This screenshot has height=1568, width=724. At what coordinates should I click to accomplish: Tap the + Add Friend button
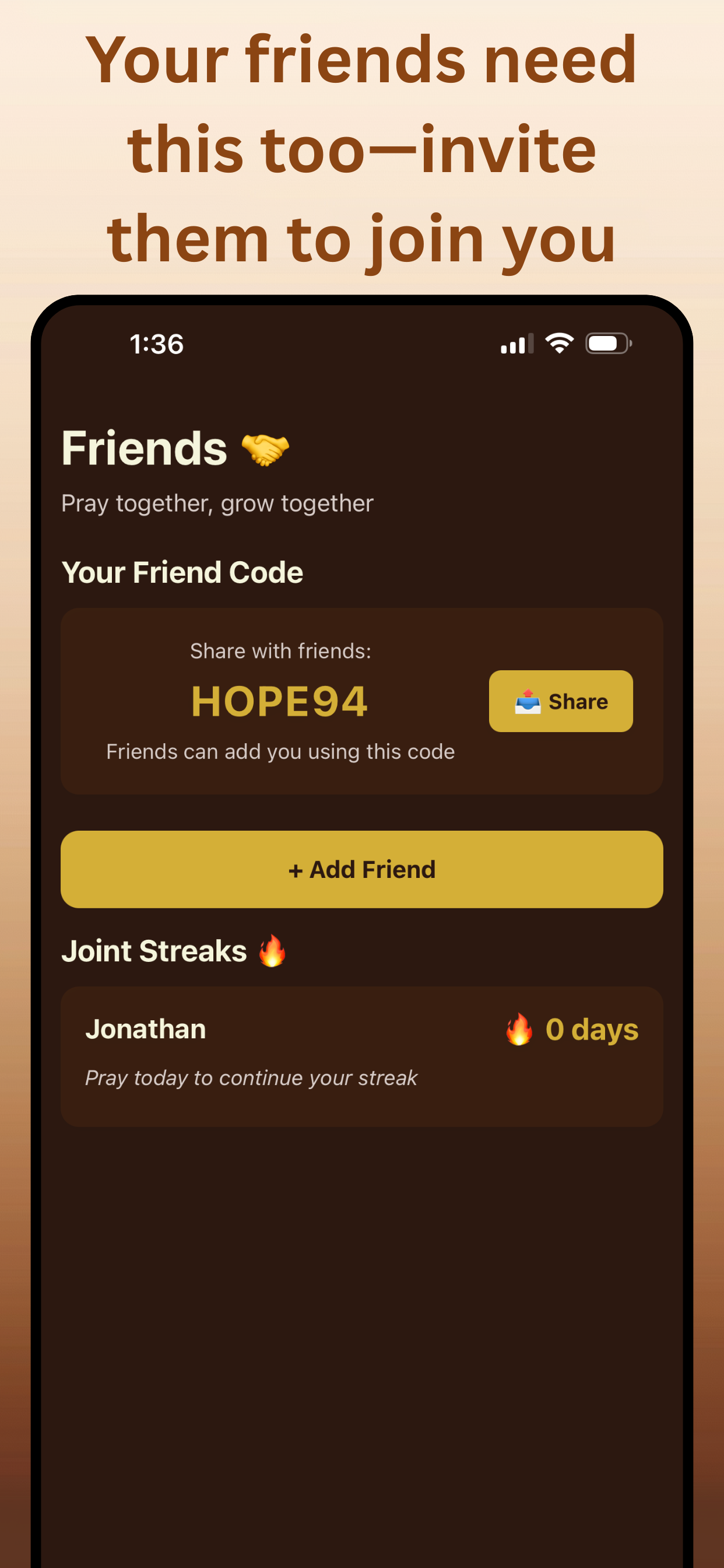click(x=361, y=869)
